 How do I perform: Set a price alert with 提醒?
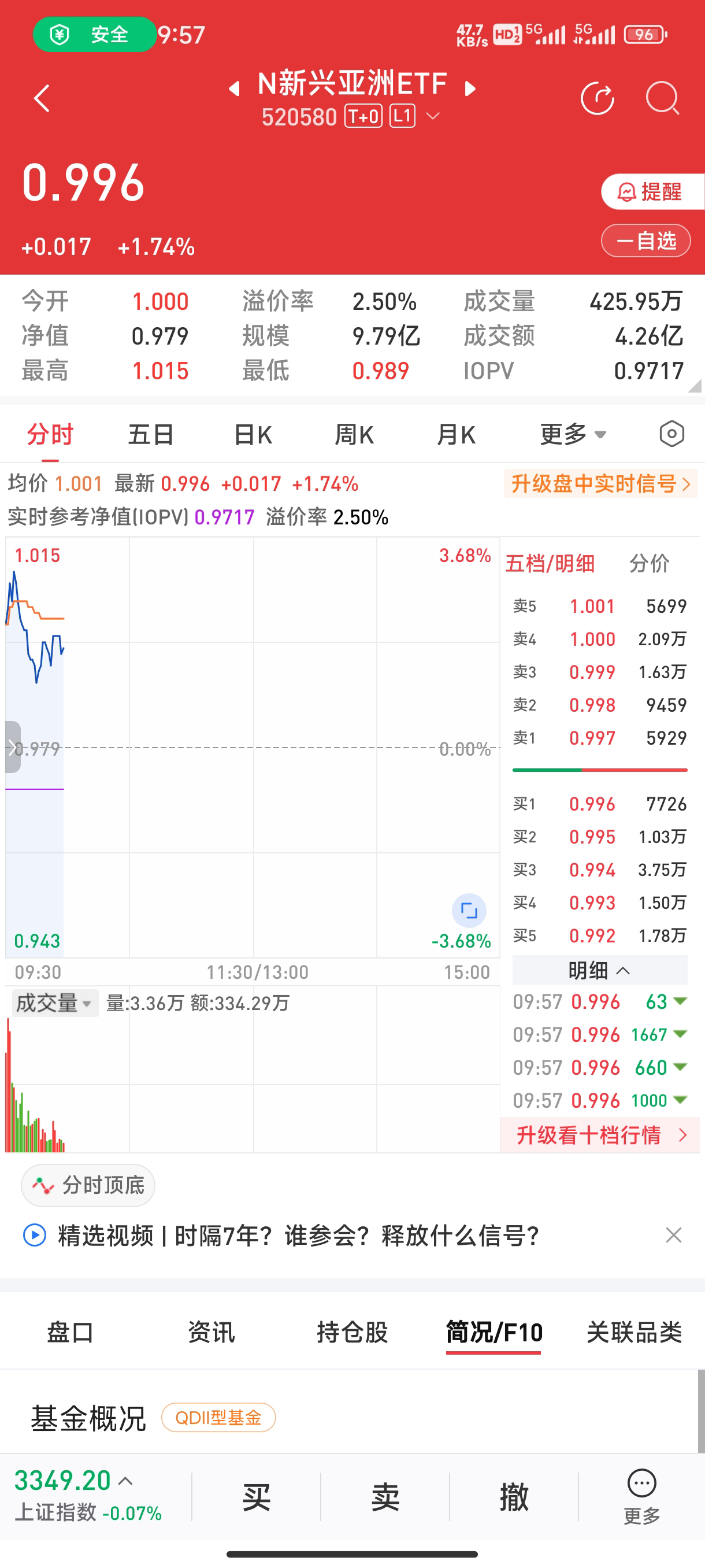651,193
